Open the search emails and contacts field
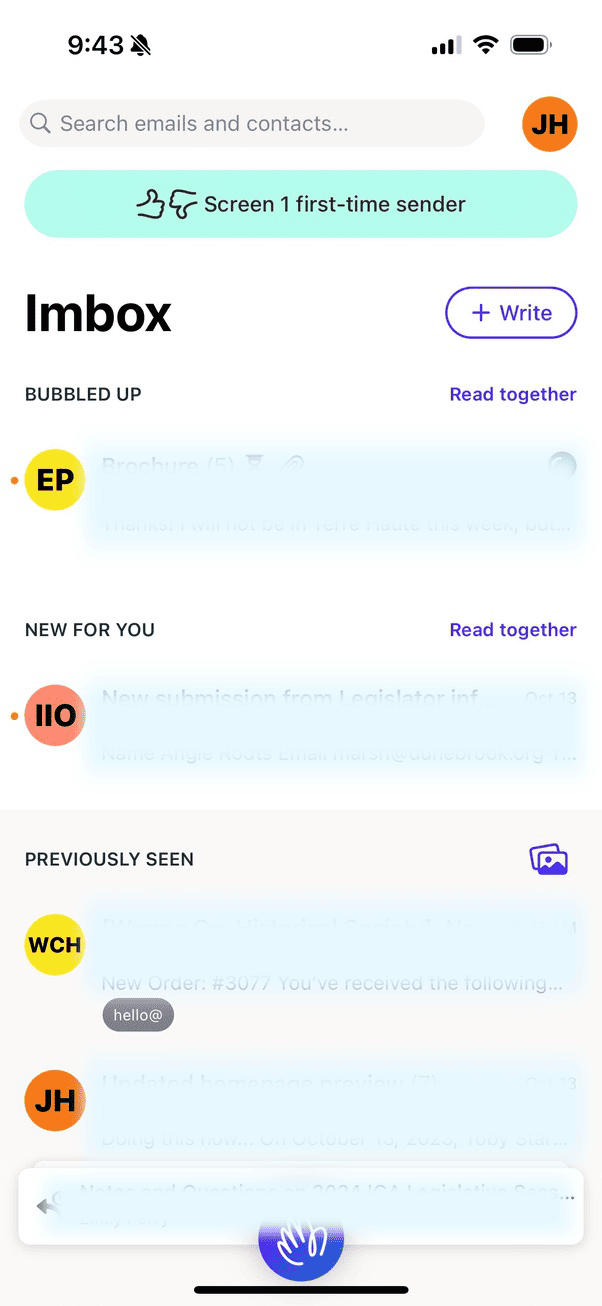This screenshot has width=602, height=1306. coord(252,124)
